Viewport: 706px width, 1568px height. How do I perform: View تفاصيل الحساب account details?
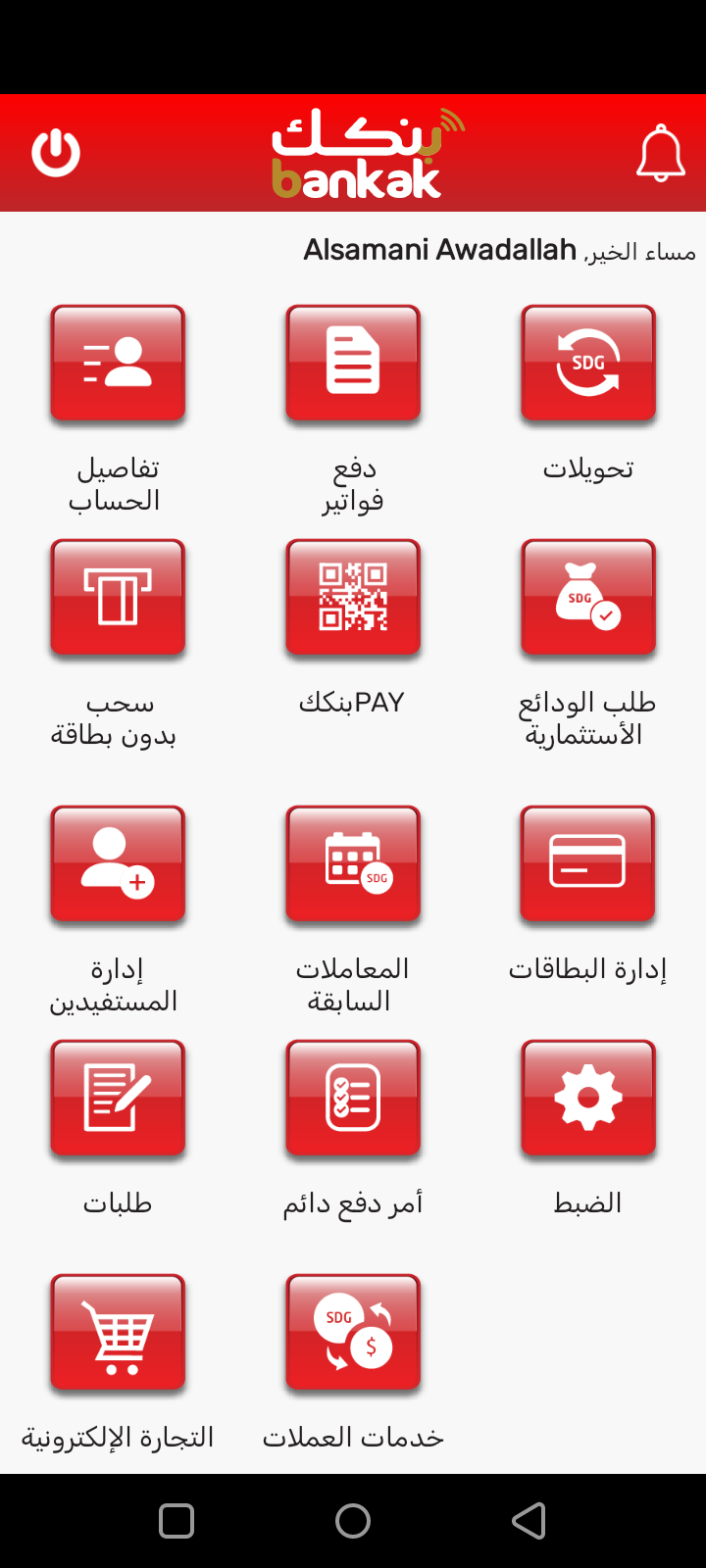[x=118, y=364]
